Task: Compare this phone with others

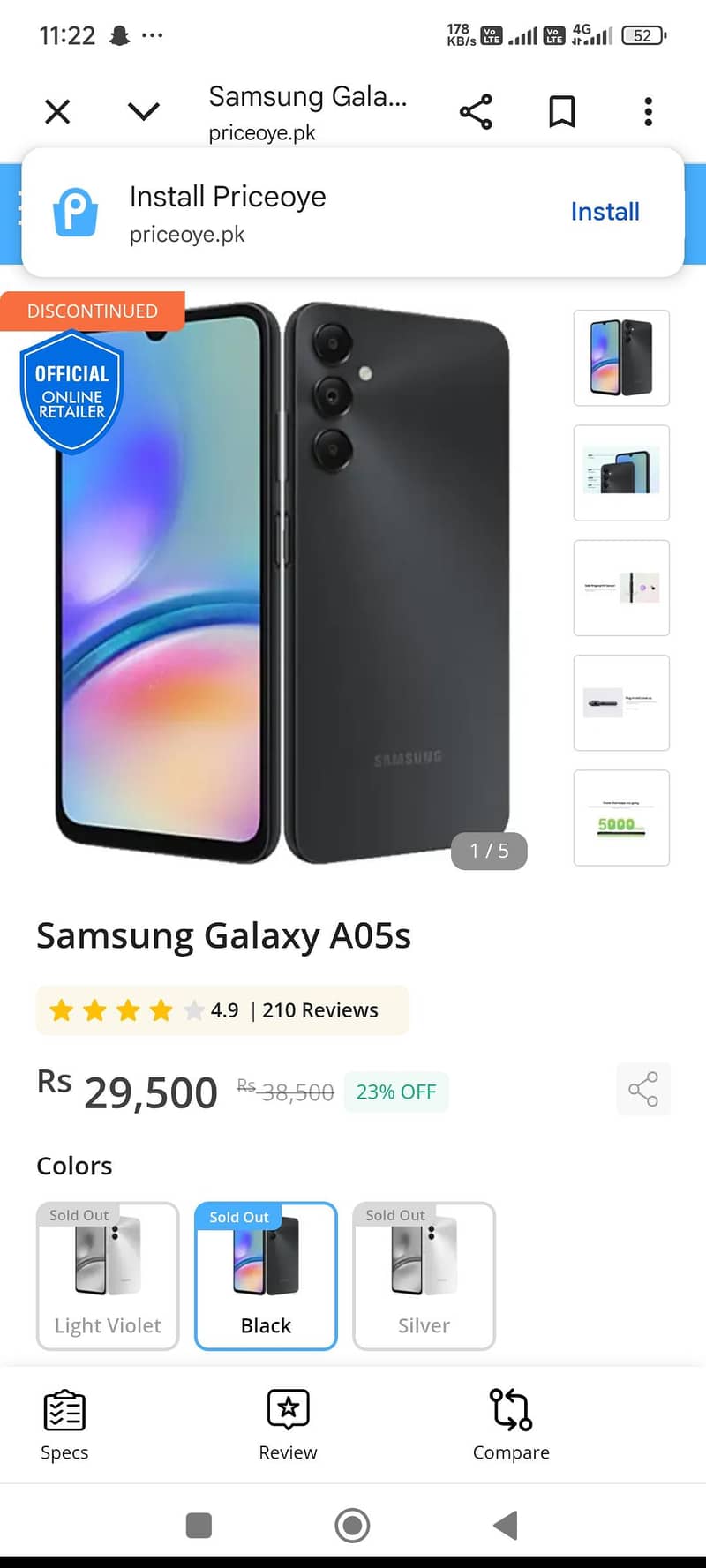Action: click(511, 1424)
